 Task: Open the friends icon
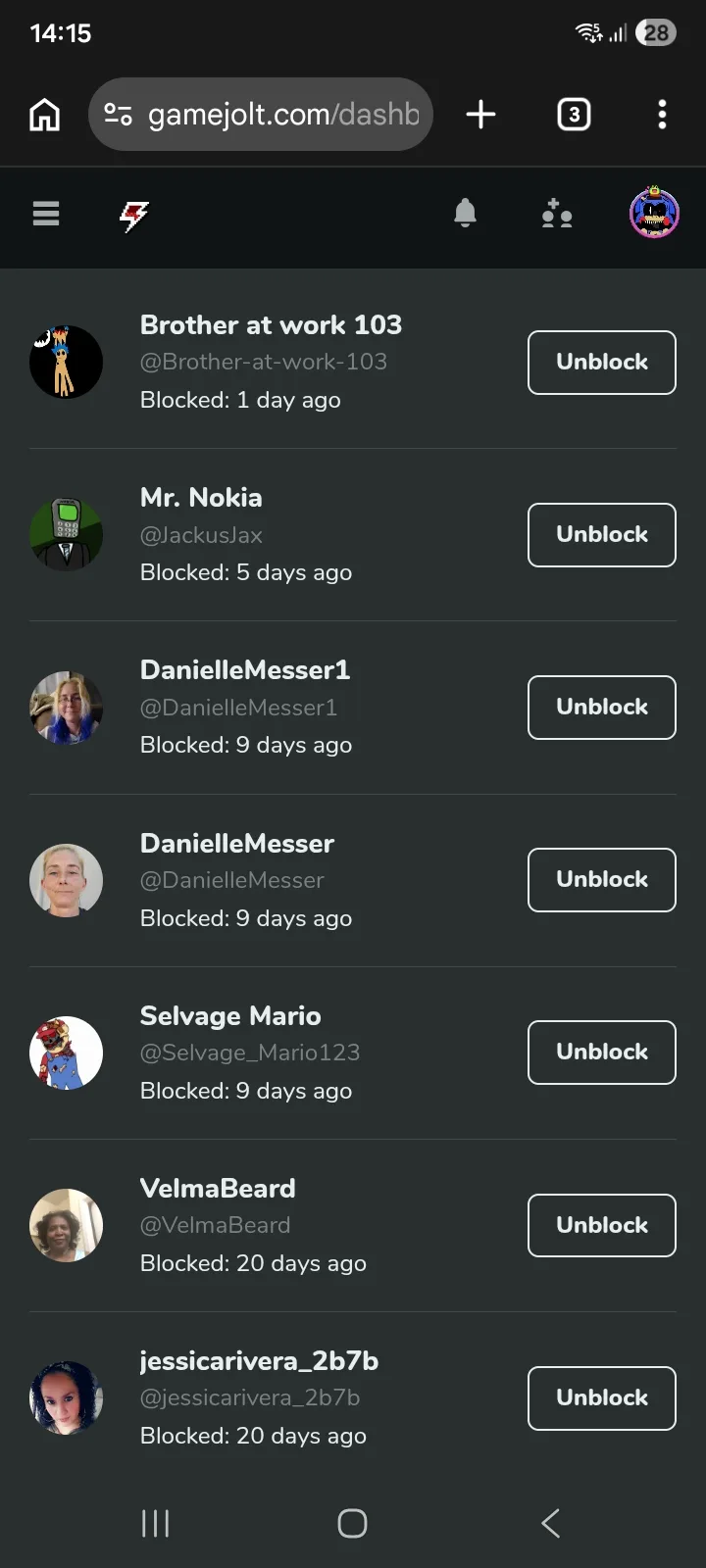tap(557, 213)
